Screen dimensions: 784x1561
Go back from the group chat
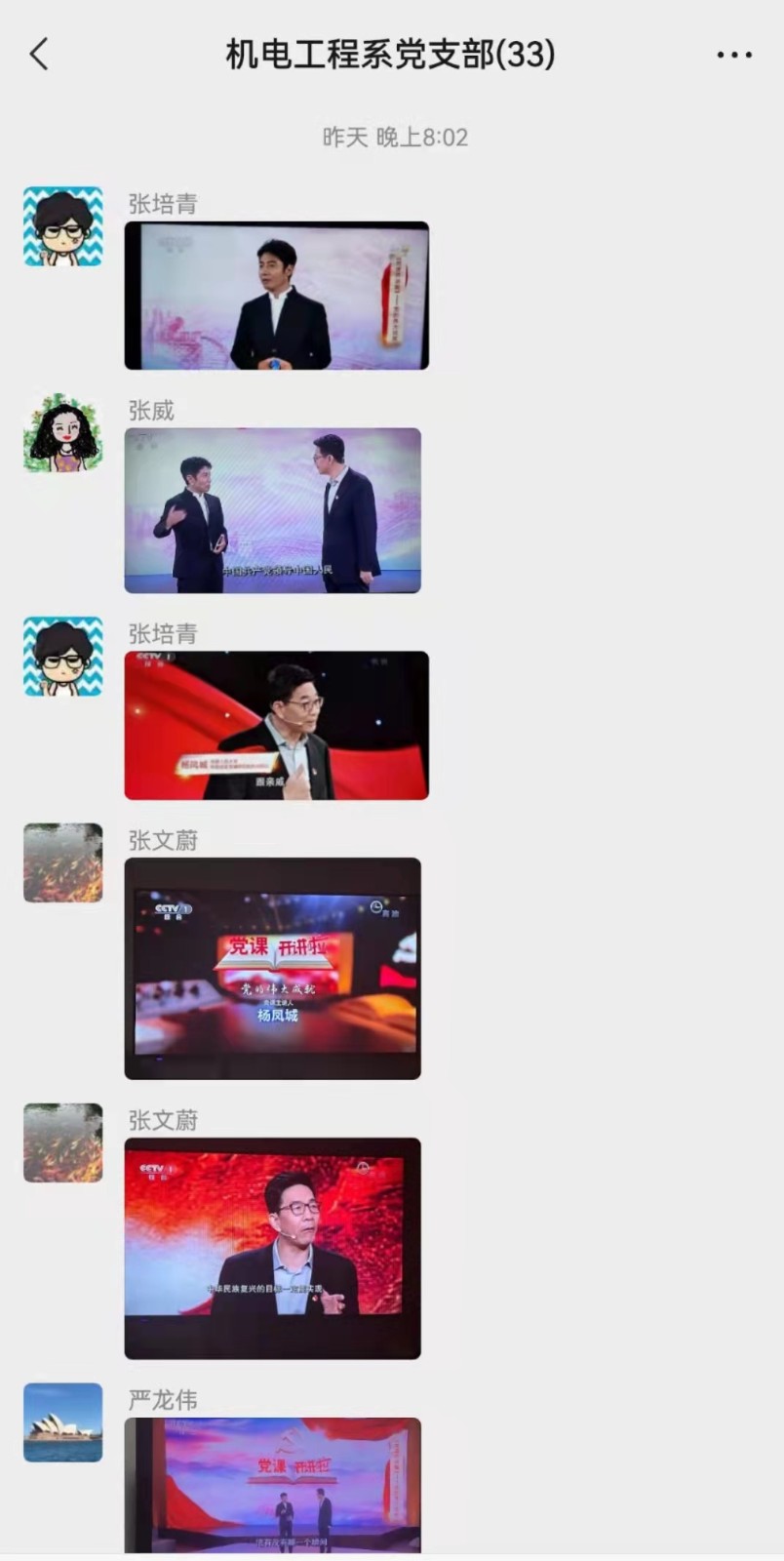click(39, 55)
